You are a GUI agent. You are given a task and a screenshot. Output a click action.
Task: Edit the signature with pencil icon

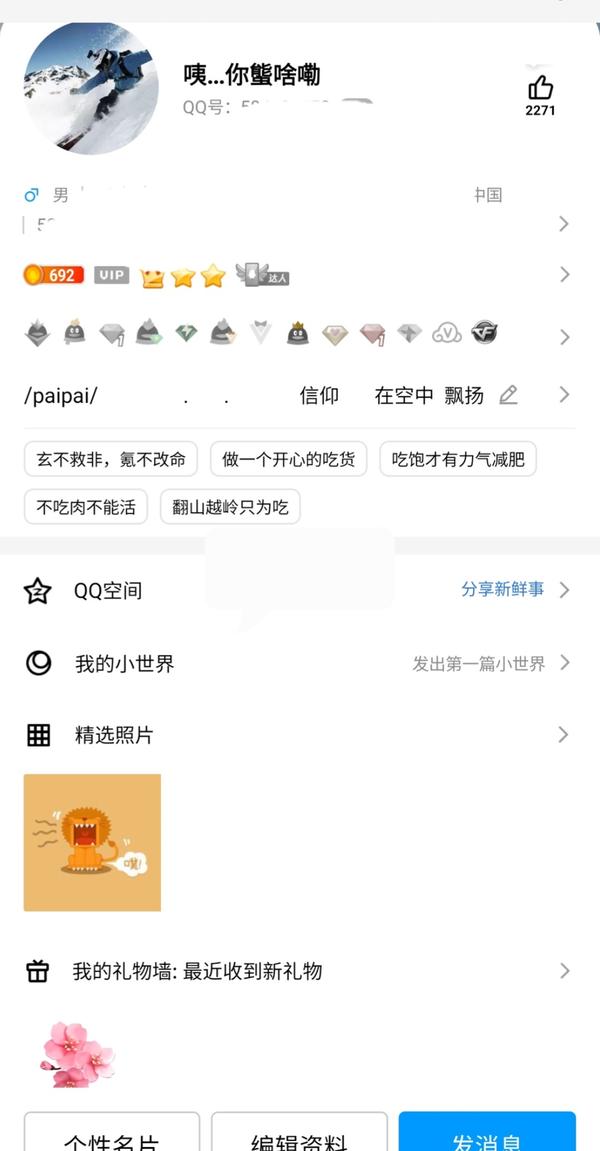click(x=508, y=395)
